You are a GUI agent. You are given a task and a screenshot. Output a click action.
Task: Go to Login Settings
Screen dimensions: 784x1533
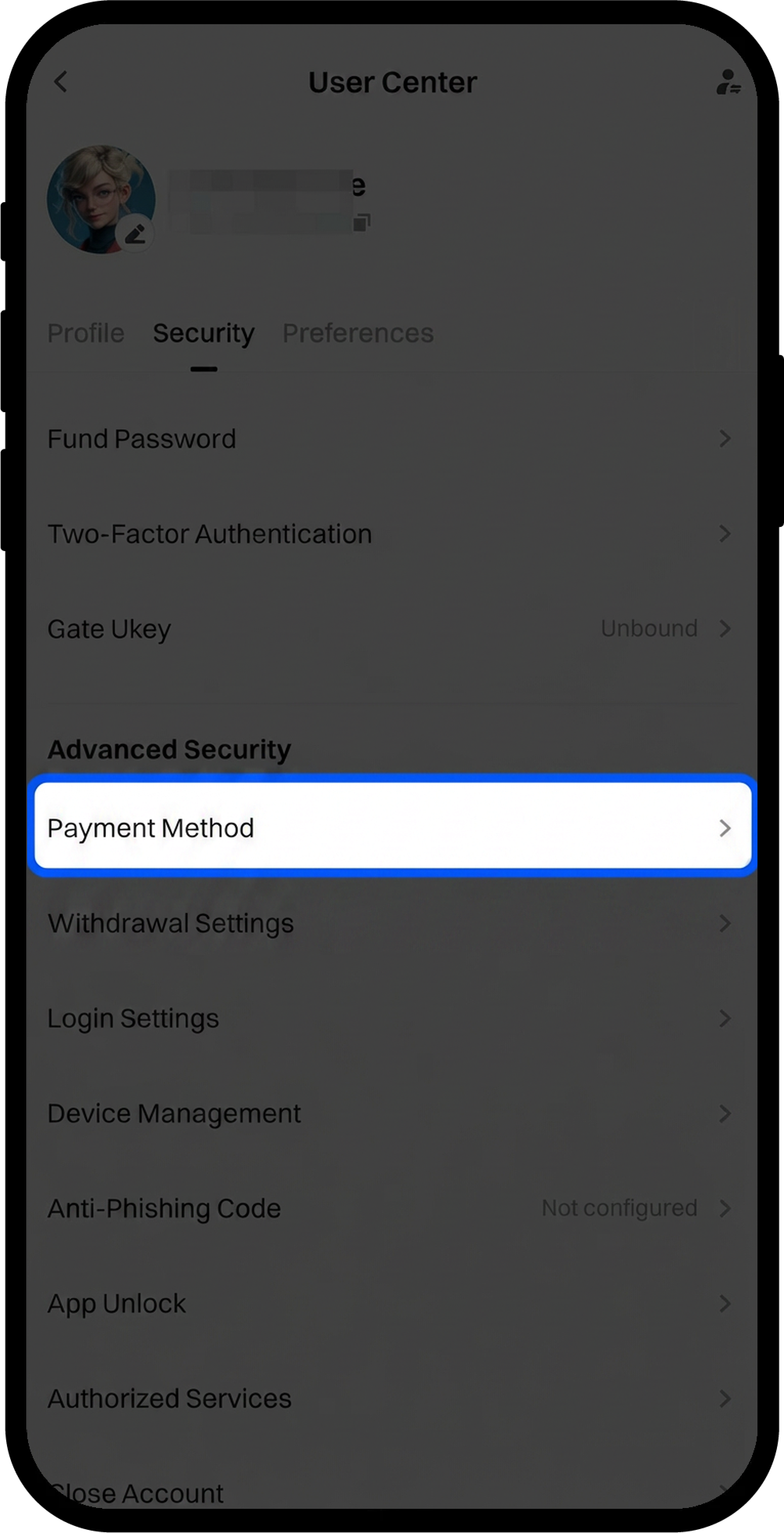tap(391, 1018)
